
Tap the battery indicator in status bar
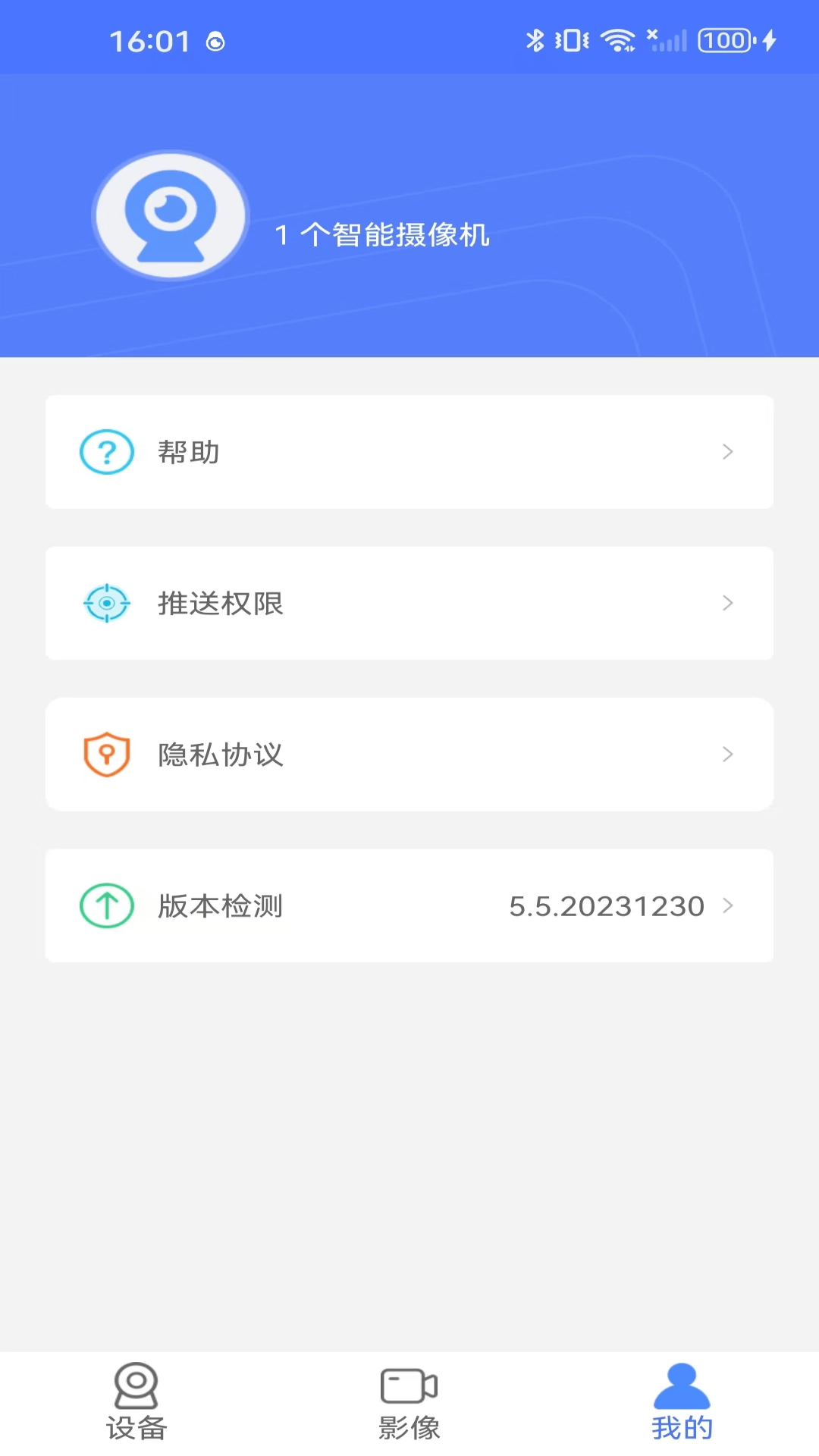tap(724, 40)
